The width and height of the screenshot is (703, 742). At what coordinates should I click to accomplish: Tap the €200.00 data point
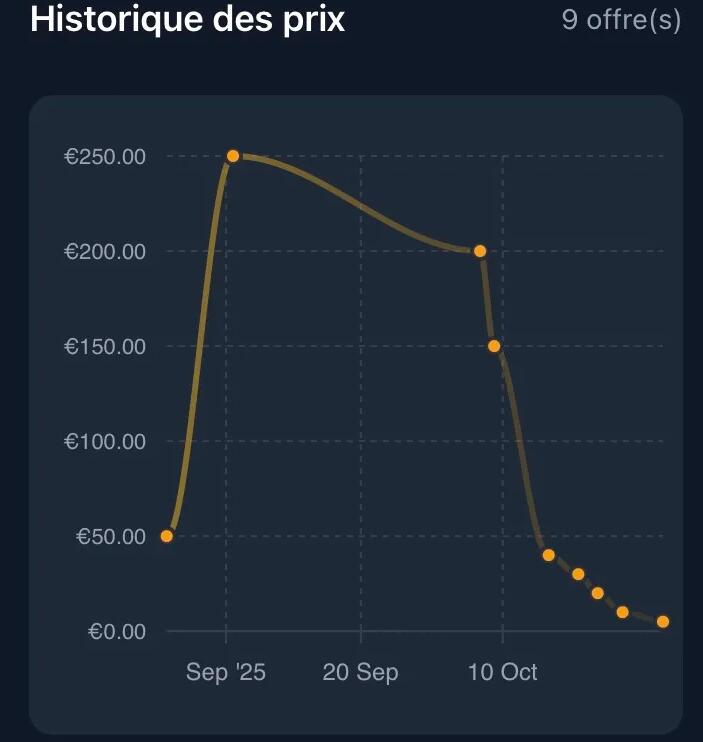tap(480, 251)
